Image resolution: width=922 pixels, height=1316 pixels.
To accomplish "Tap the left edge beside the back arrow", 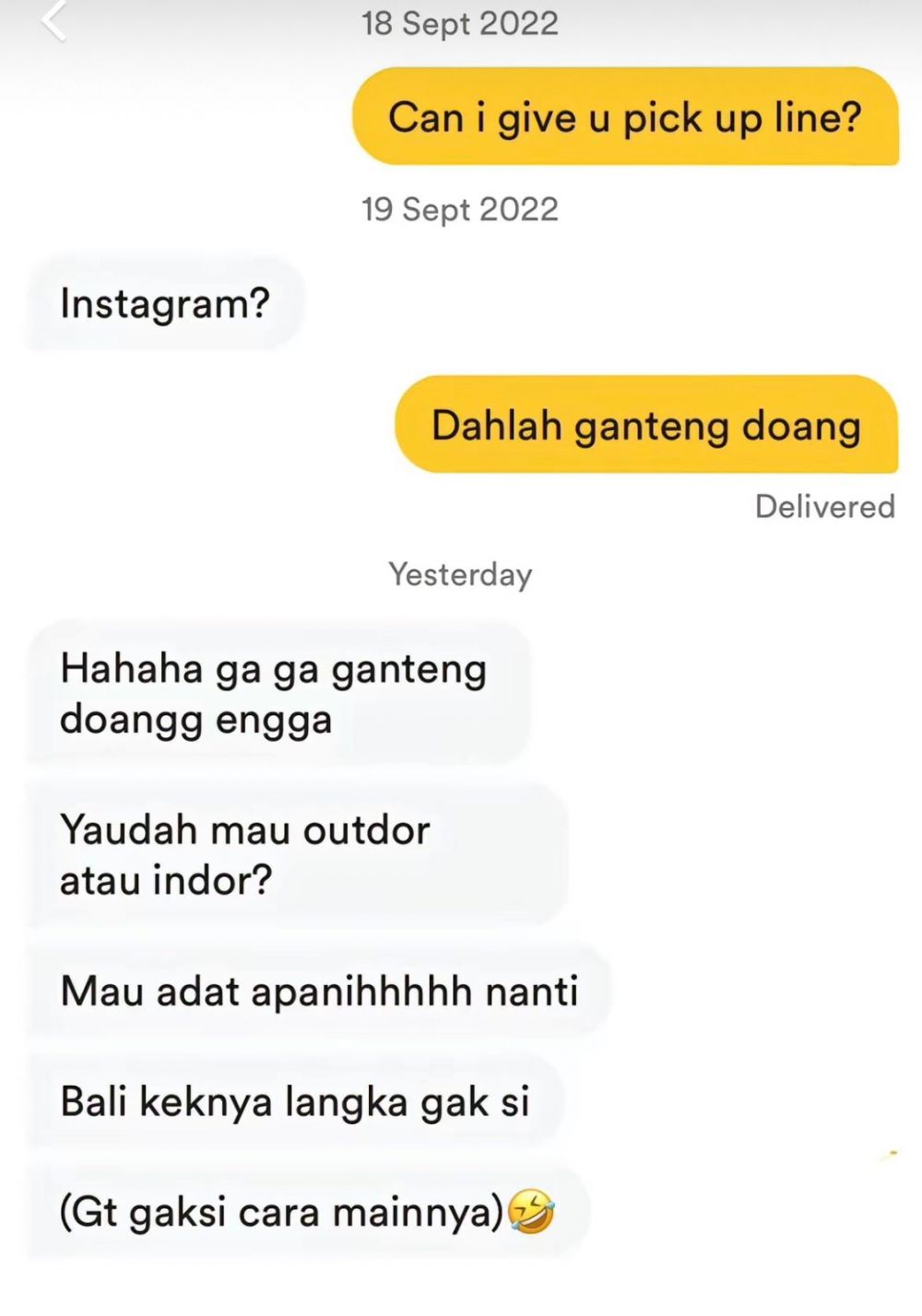I will coord(14,23).
